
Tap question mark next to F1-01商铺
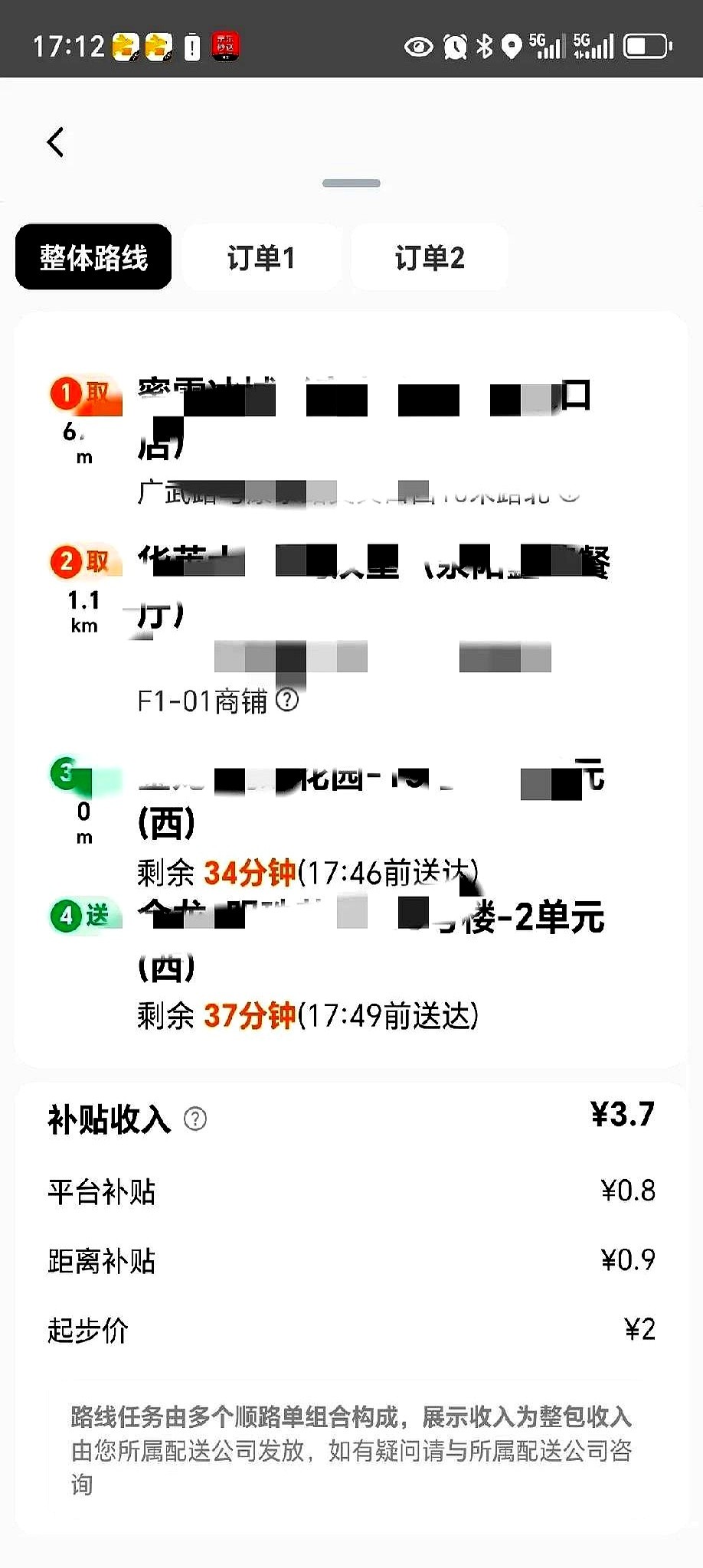point(287,700)
